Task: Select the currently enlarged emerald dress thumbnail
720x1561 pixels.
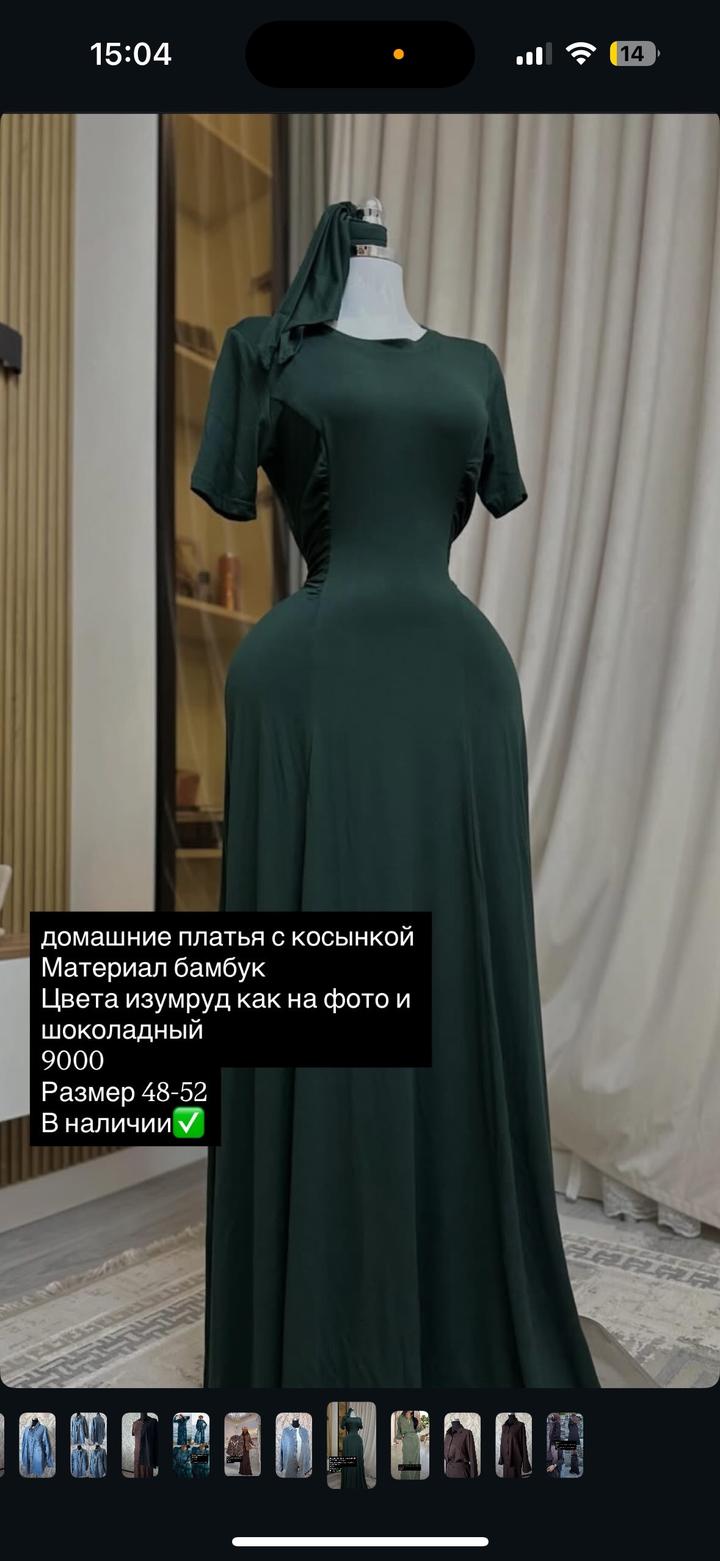Action: pyautogui.click(x=352, y=1445)
